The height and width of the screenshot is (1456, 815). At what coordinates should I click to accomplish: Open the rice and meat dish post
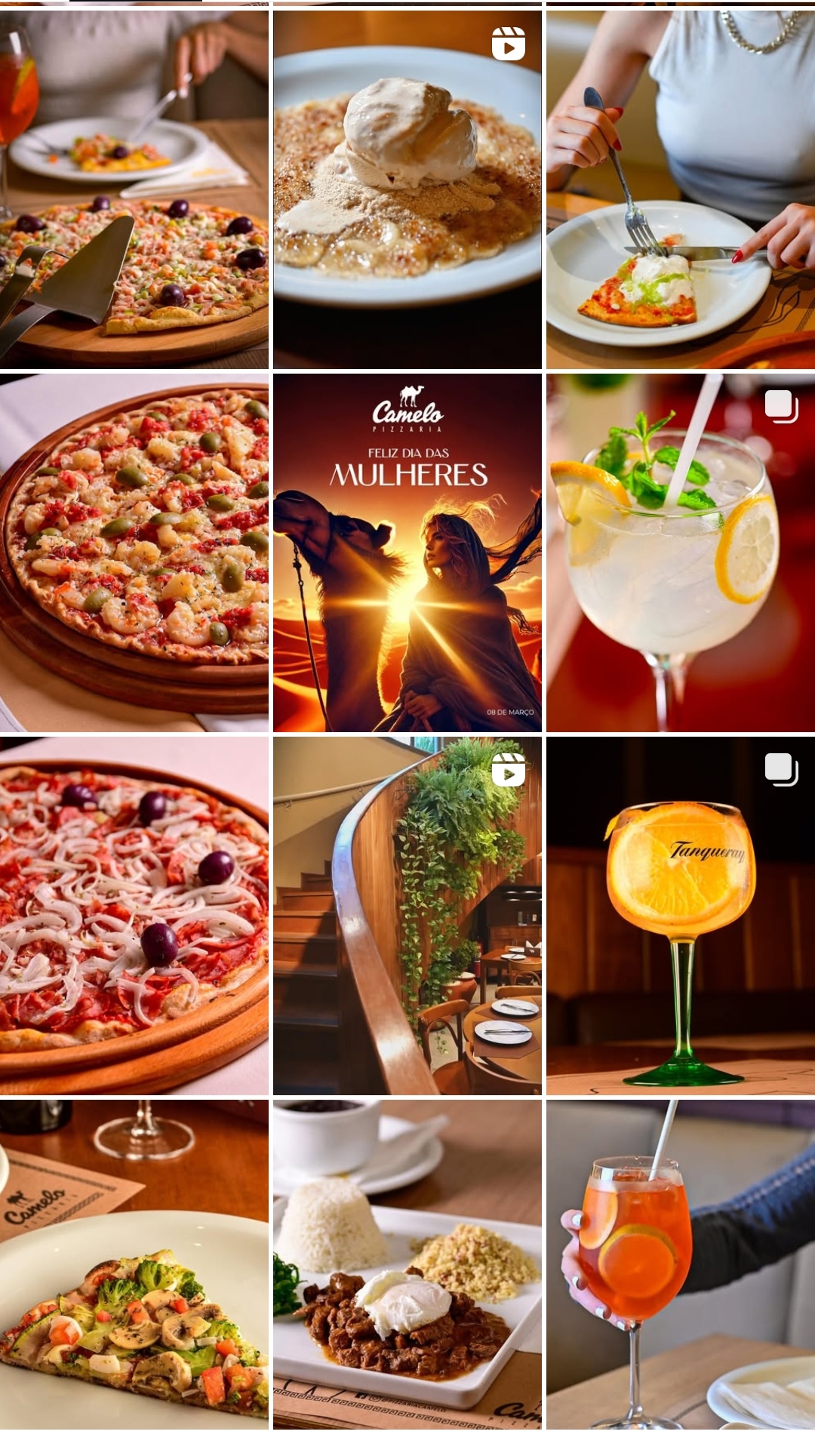(x=407, y=1264)
